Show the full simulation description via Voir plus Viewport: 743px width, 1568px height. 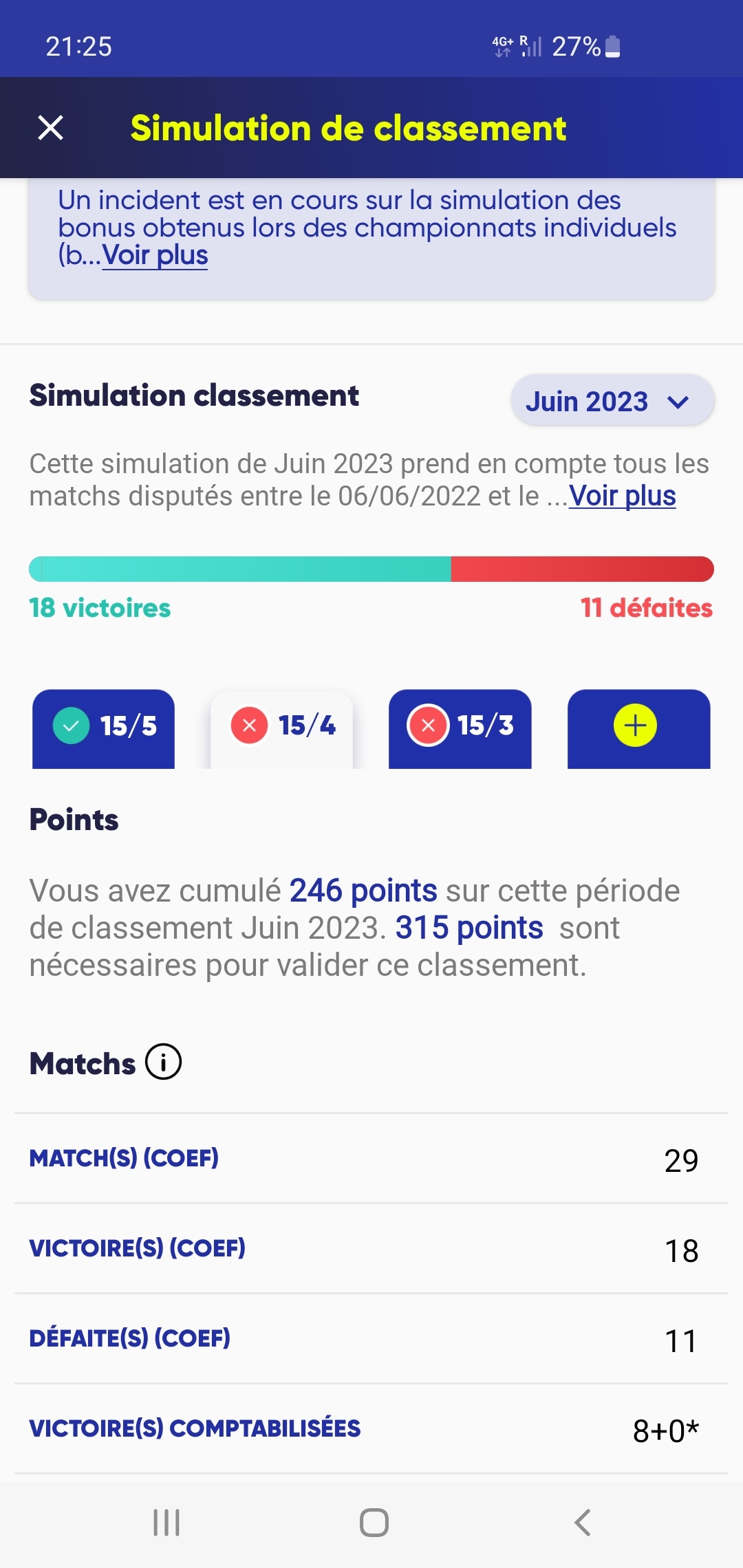[622, 496]
